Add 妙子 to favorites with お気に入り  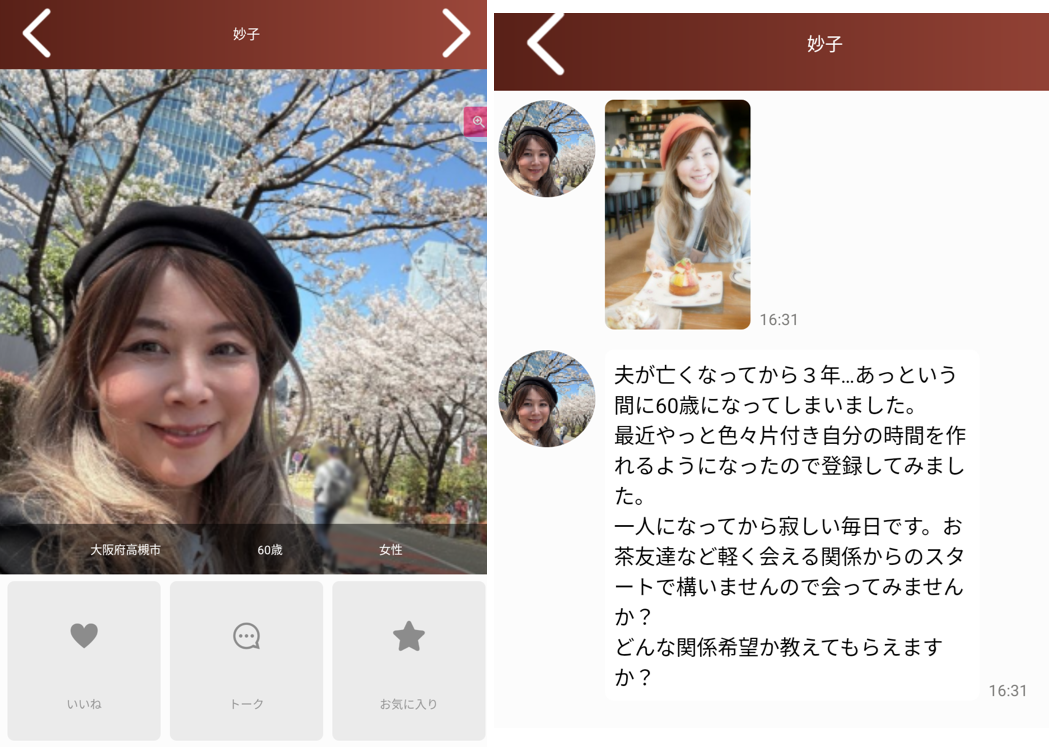408,660
